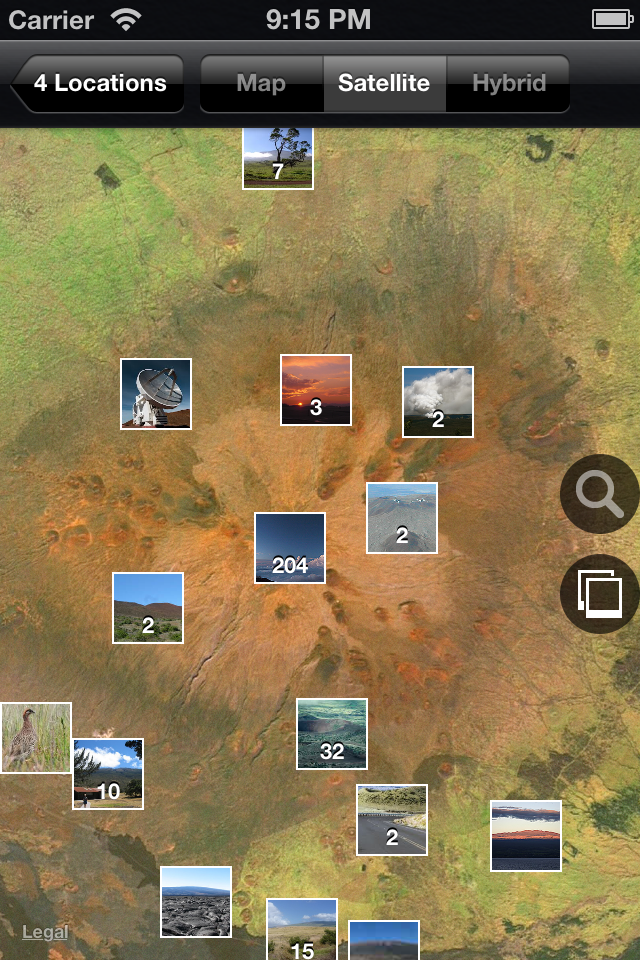Image resolution: width=640 pixels, height=960 pixels.
Task: Open the sunset cluster of 3 photos
Action: (x=316, y=390)
